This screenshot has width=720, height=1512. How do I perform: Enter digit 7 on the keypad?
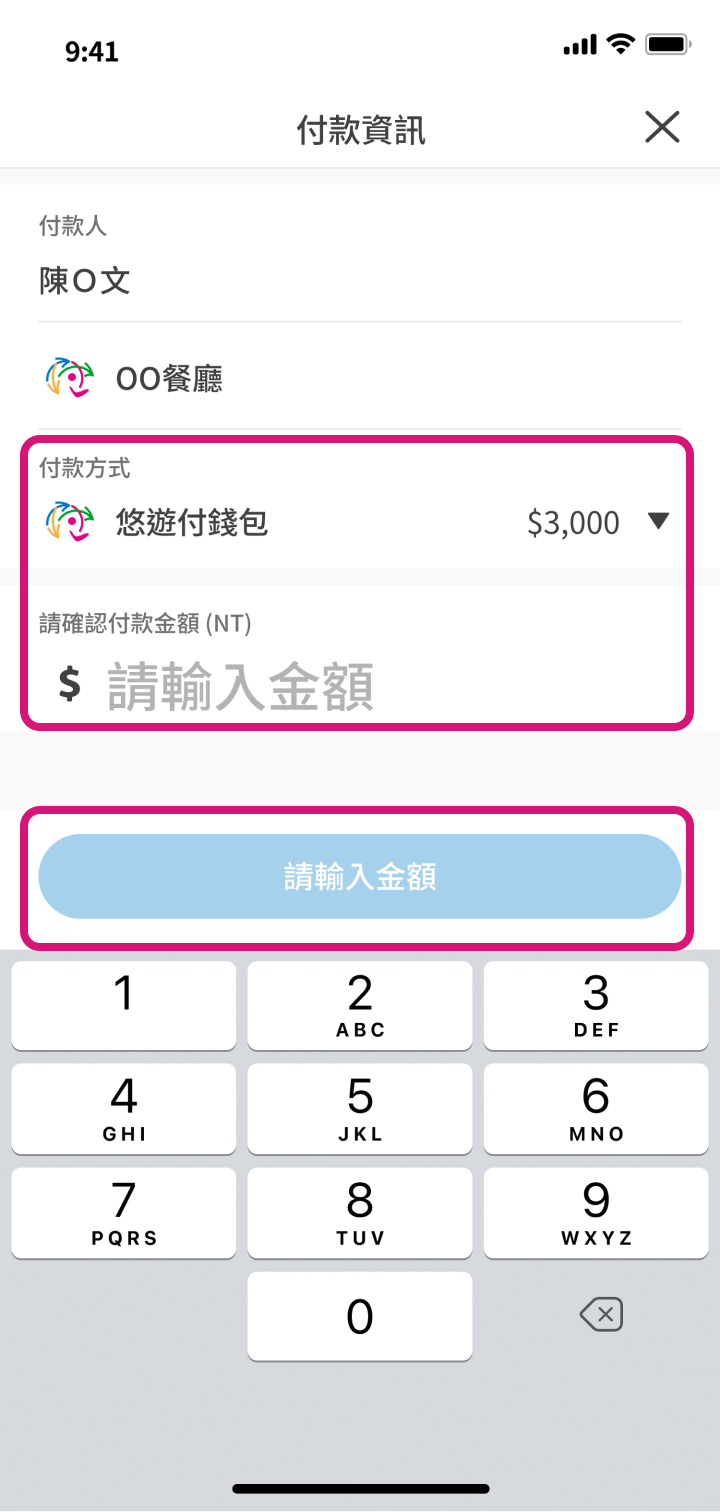point(124,1213)
